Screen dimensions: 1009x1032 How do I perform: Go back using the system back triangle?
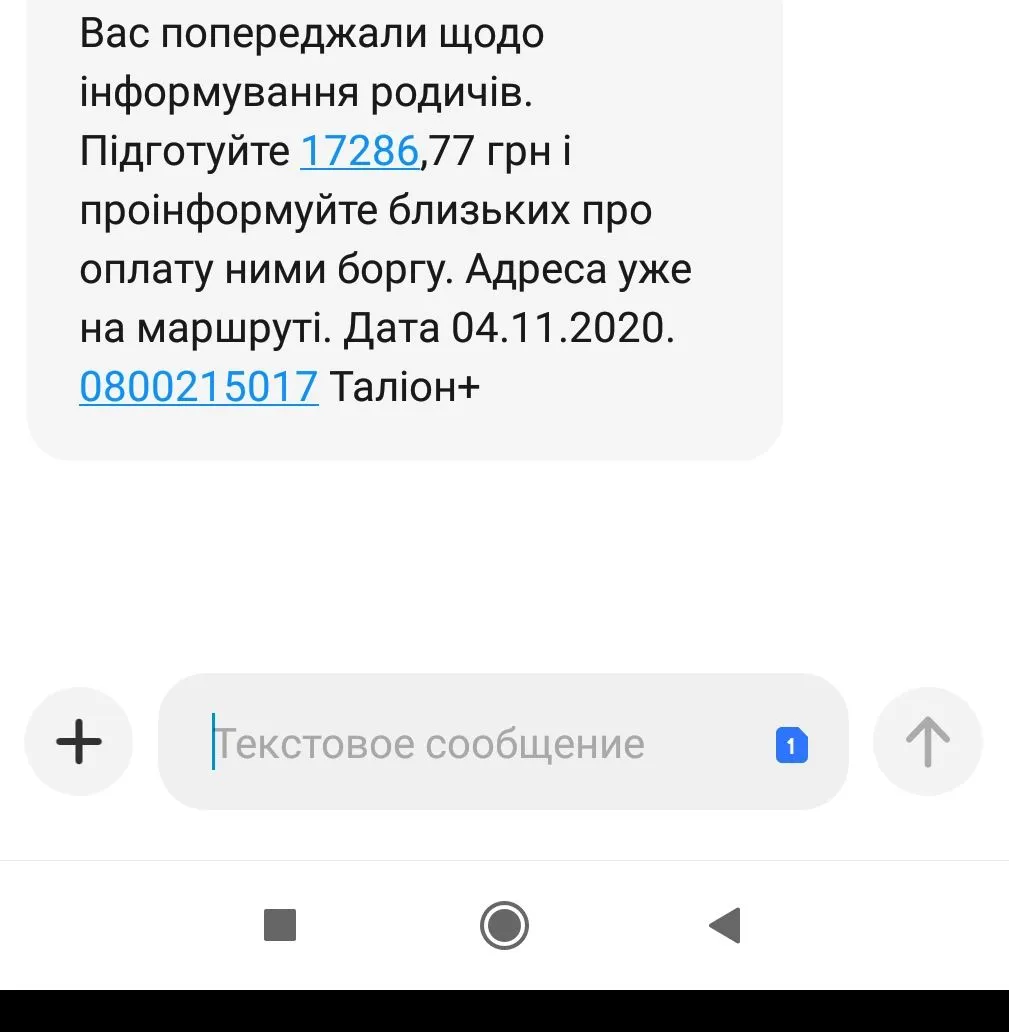[x=725, y=925]
